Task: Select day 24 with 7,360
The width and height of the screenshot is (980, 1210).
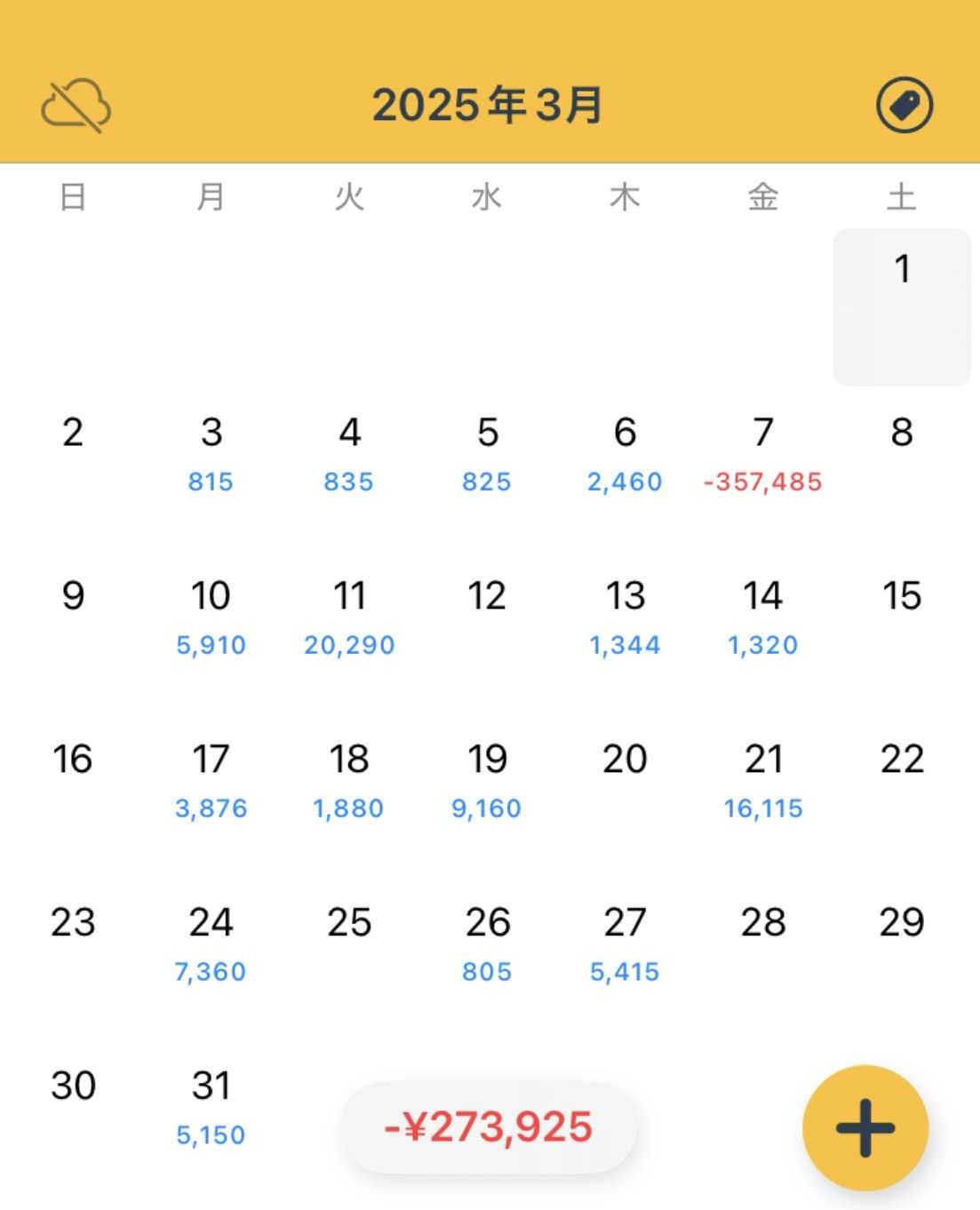Action: click(211, 943)
